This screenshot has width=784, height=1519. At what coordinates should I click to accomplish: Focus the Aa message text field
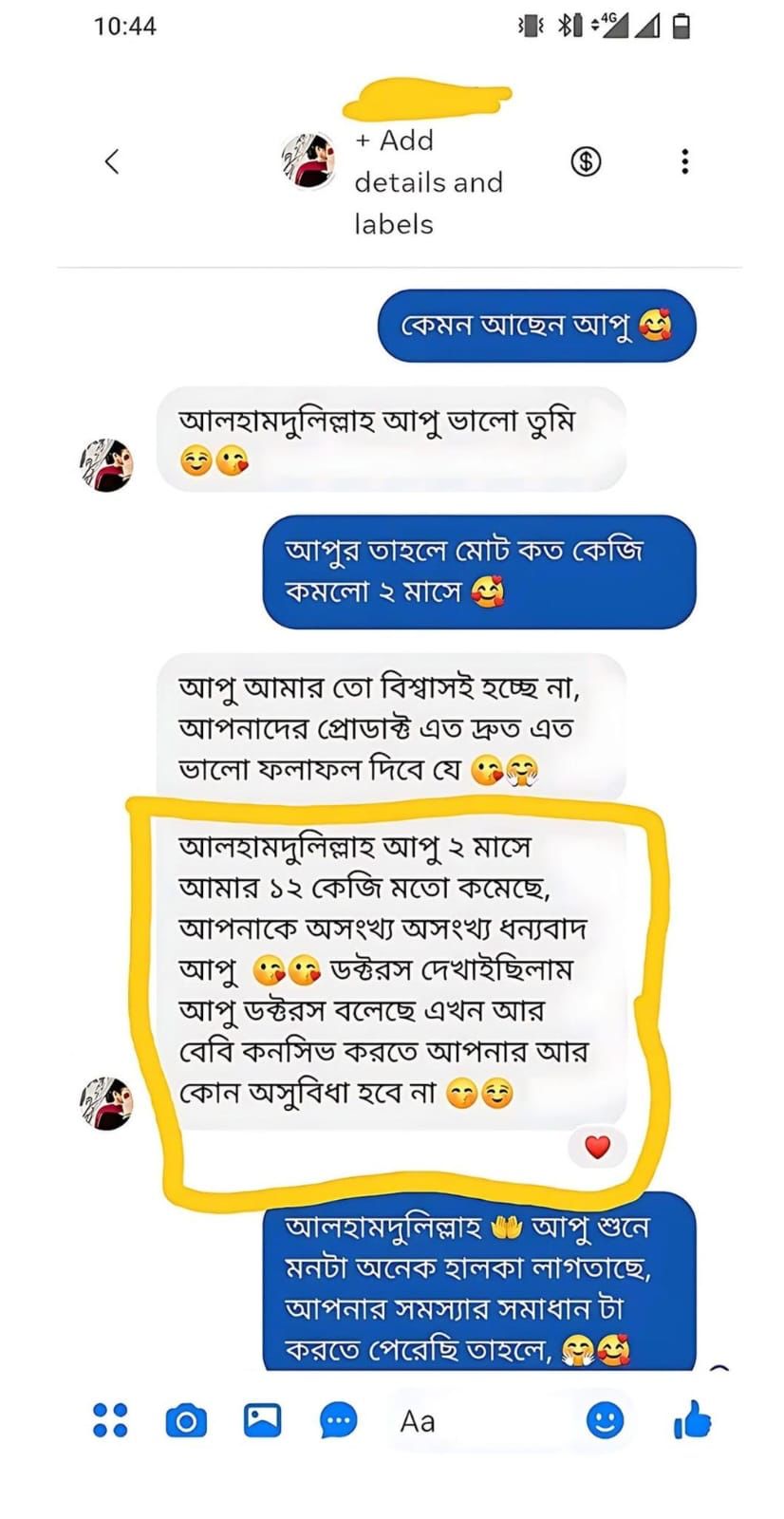click(475, 1420)
